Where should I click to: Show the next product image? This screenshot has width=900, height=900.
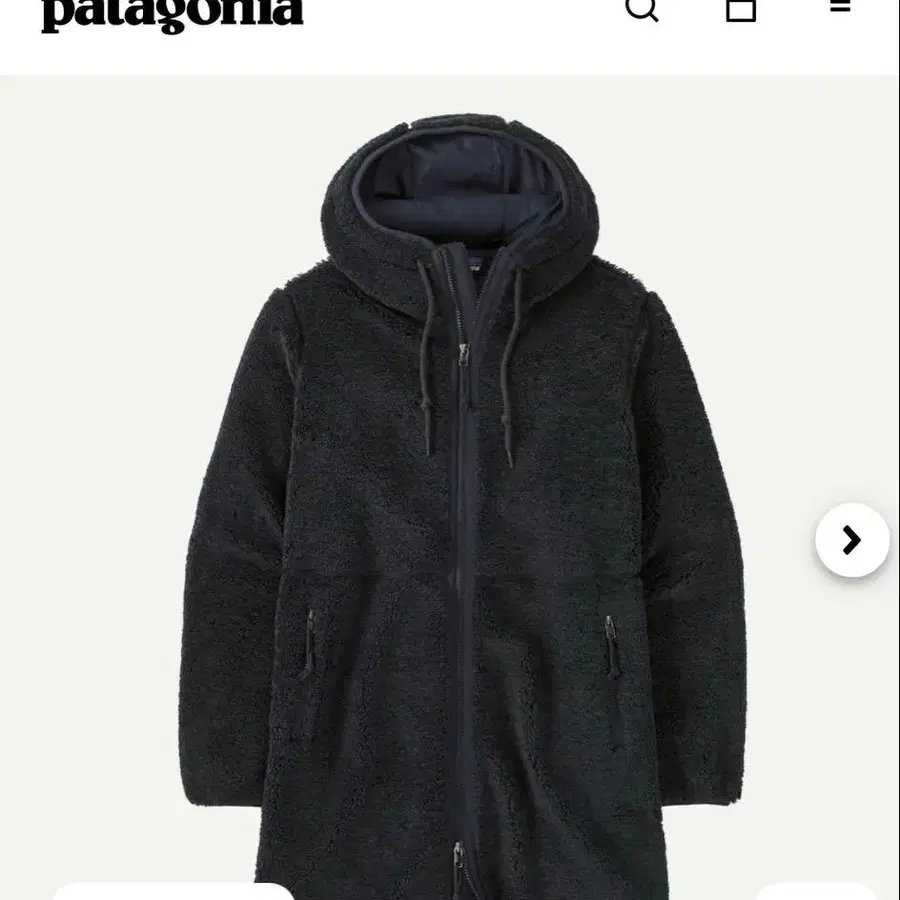point(852,540)
